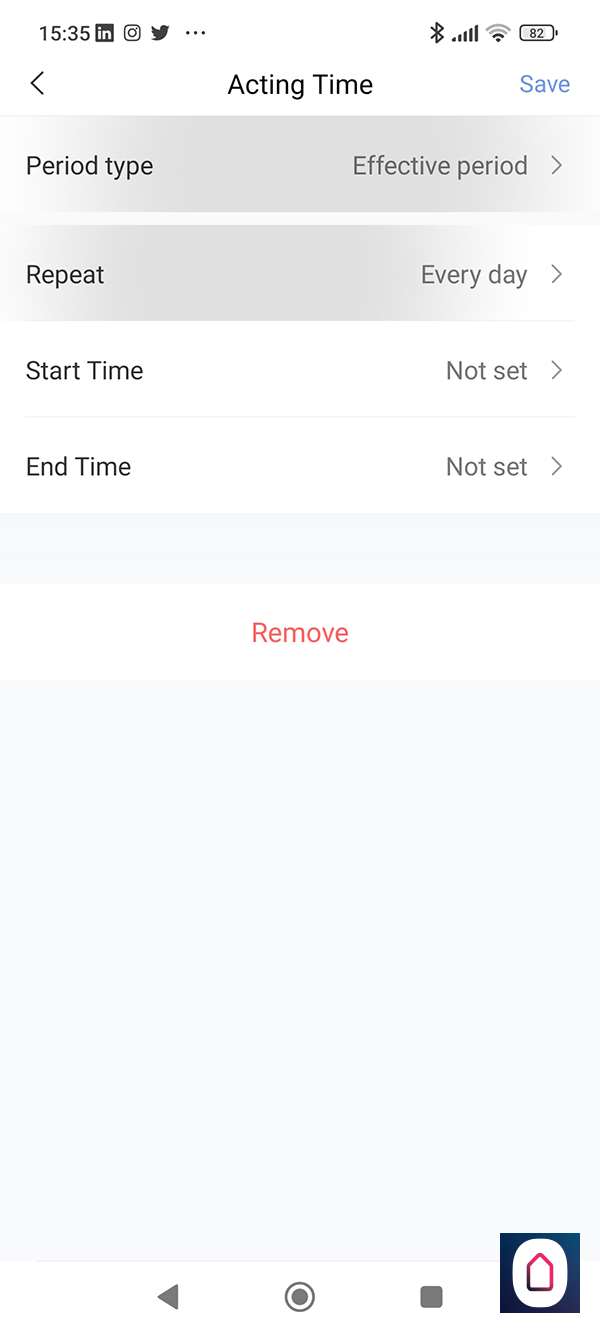This screenshot has height=1333, width=600.
Task: Go back from Acting Time screen
Action: point(38,84)
